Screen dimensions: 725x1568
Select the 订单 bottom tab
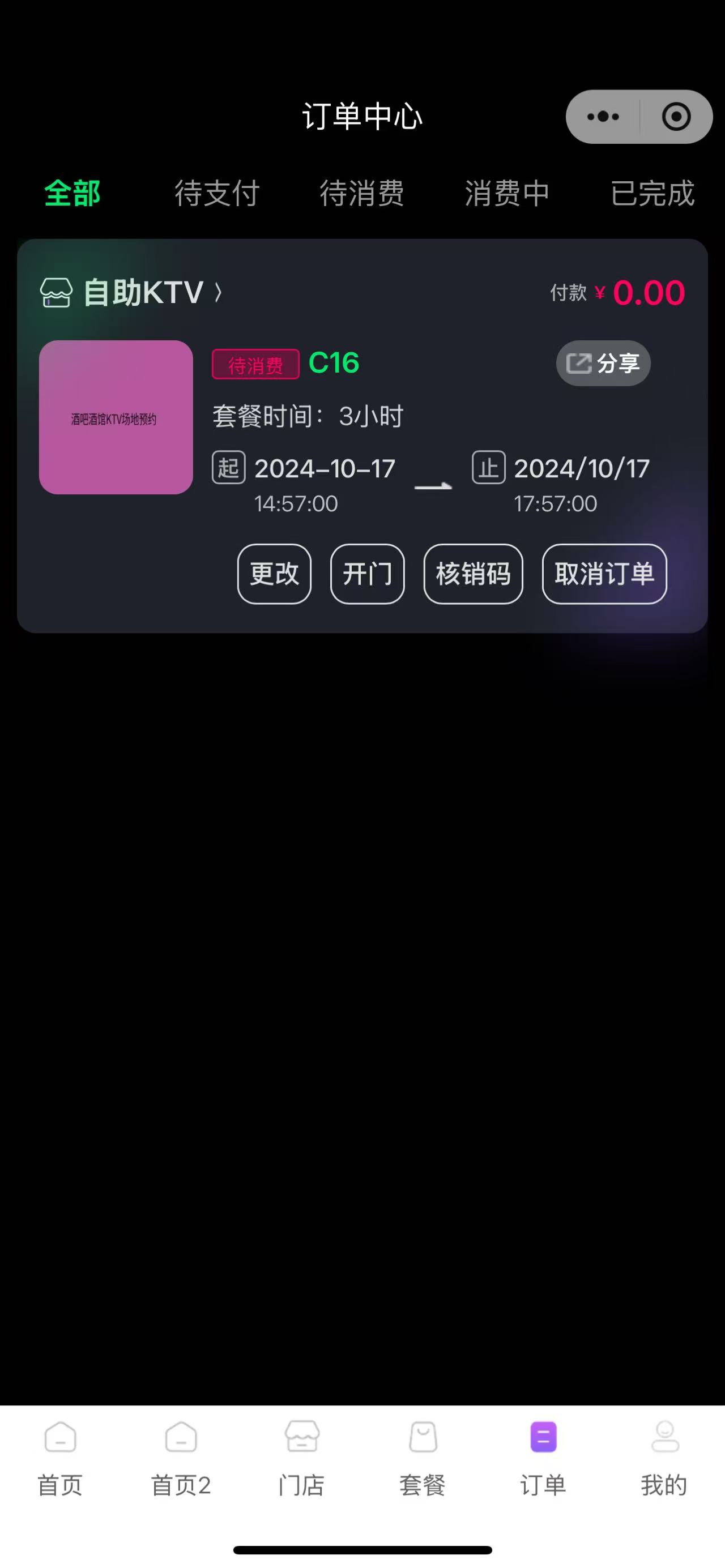pyautogui.click(x=543, y=1459)
